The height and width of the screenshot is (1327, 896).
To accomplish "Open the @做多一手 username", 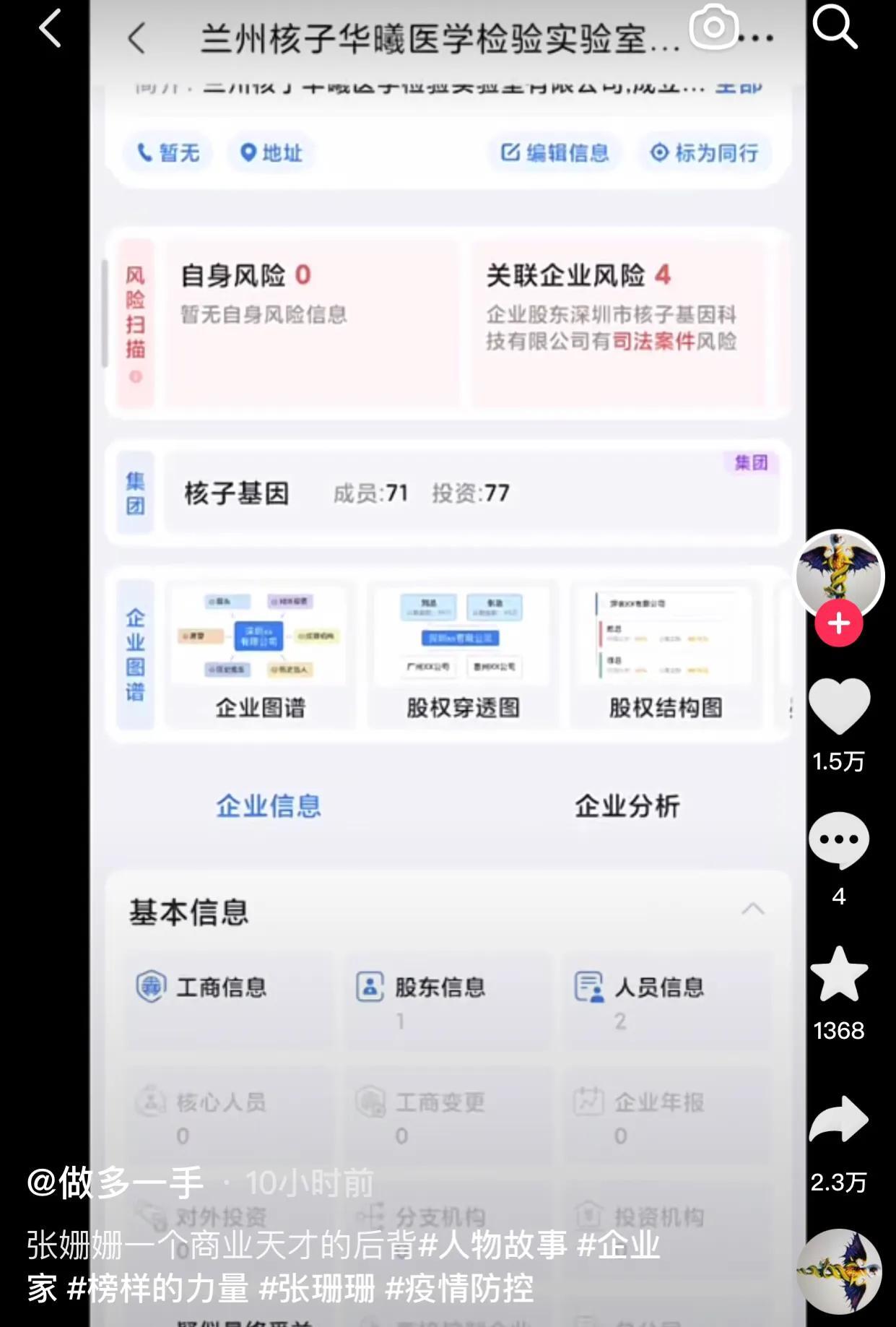I will click(x=116, y=1183).
